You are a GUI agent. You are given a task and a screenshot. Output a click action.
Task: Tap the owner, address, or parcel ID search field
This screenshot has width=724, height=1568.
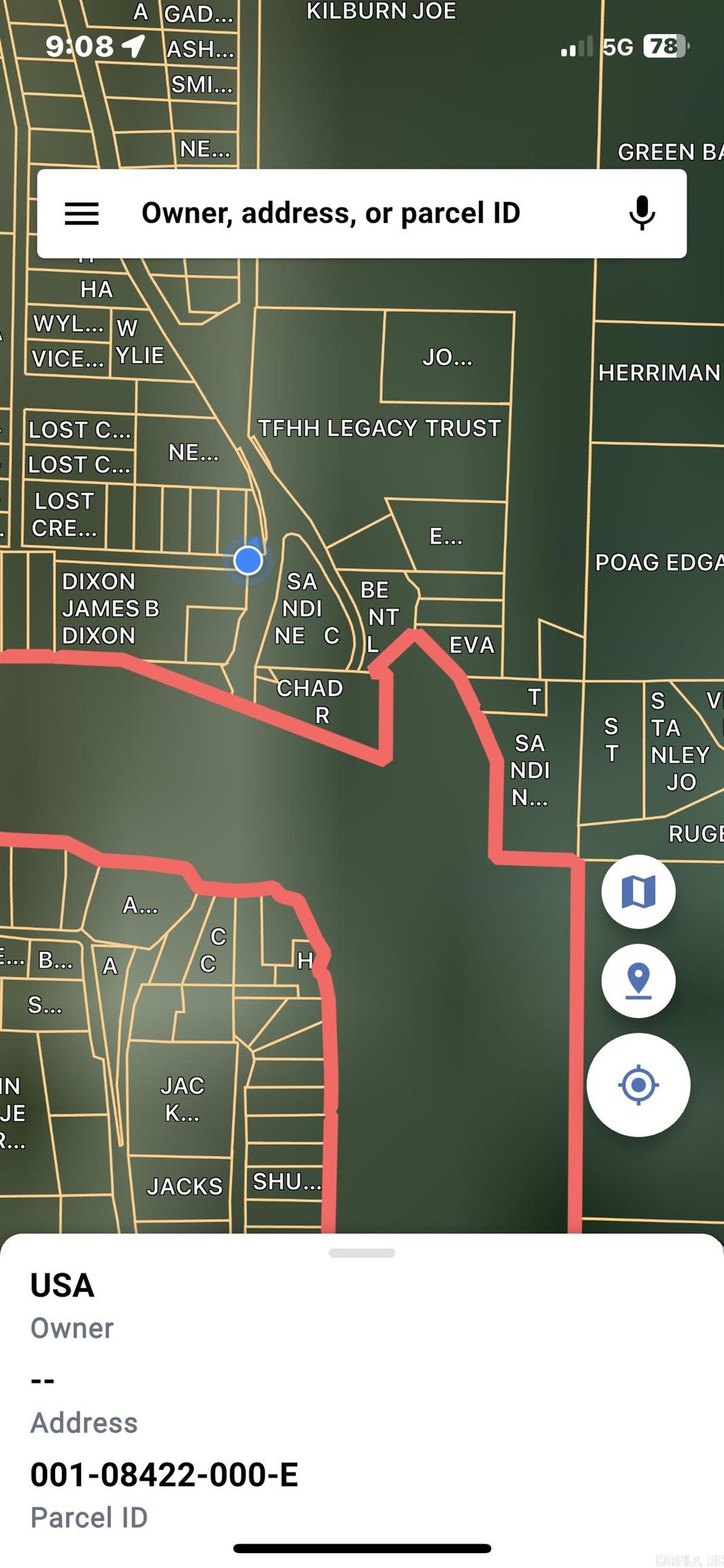331,214
